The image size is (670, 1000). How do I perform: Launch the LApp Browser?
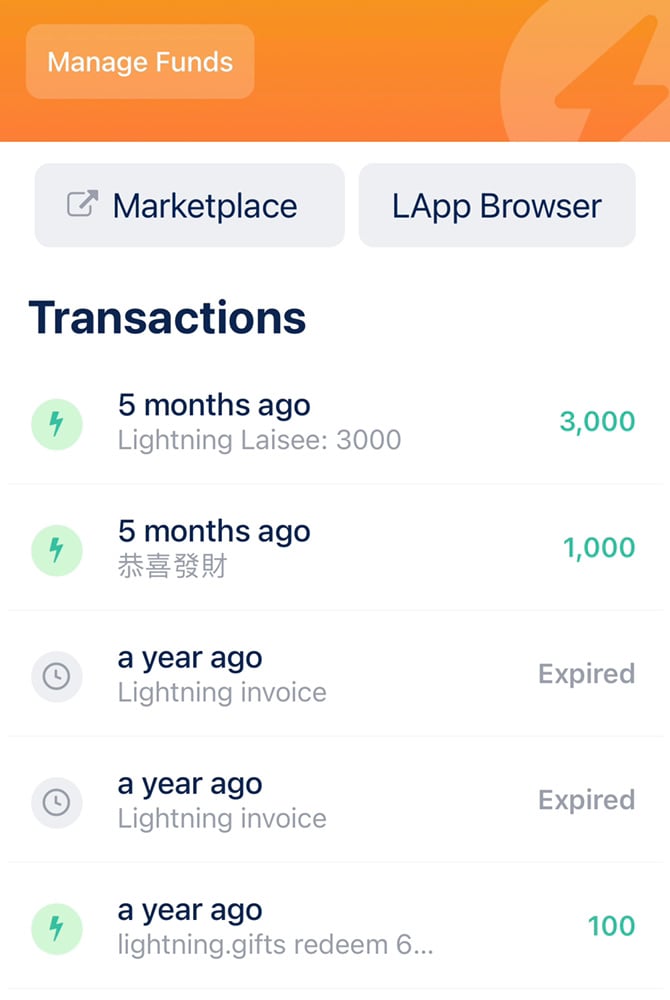pyautogui.click(x=497, y=206)
